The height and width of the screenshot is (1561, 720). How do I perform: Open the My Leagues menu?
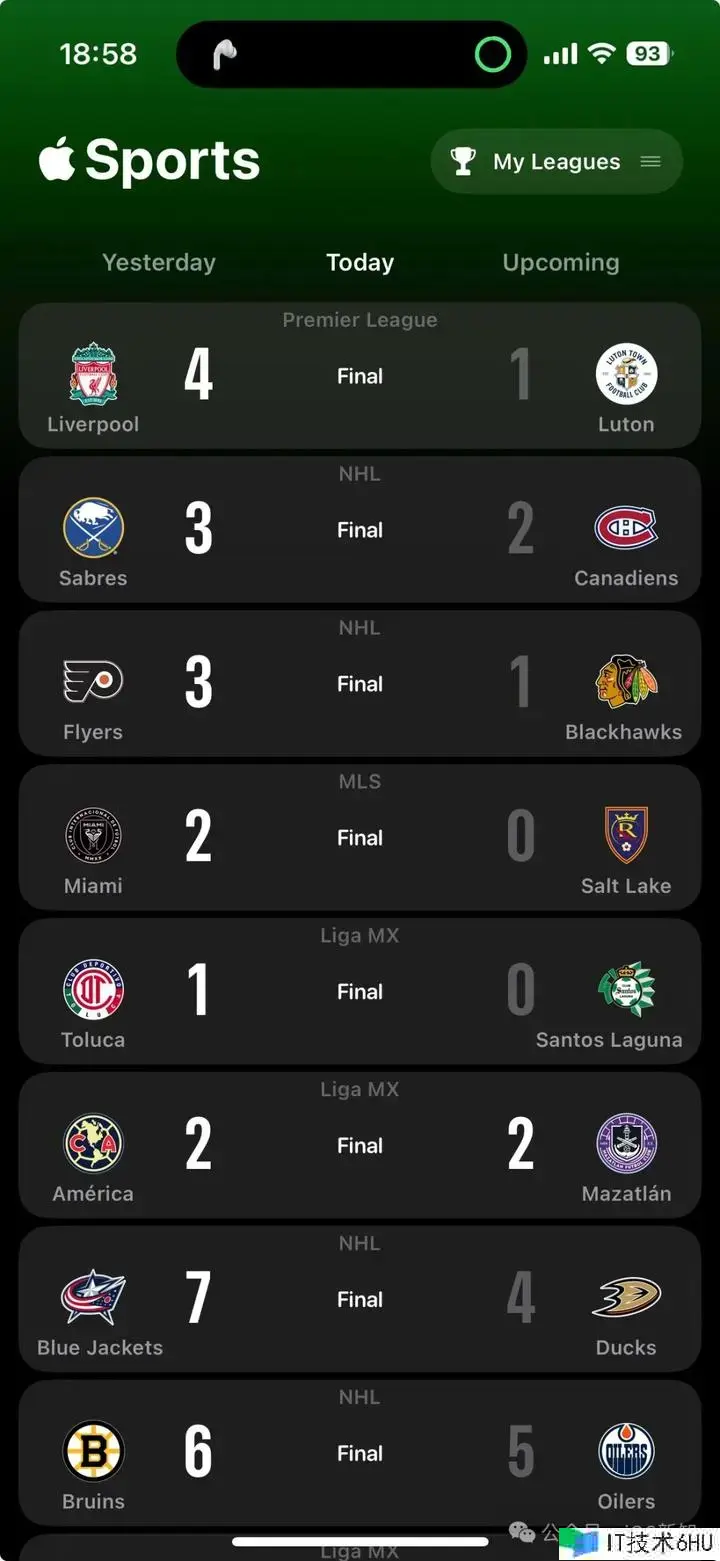556,162
